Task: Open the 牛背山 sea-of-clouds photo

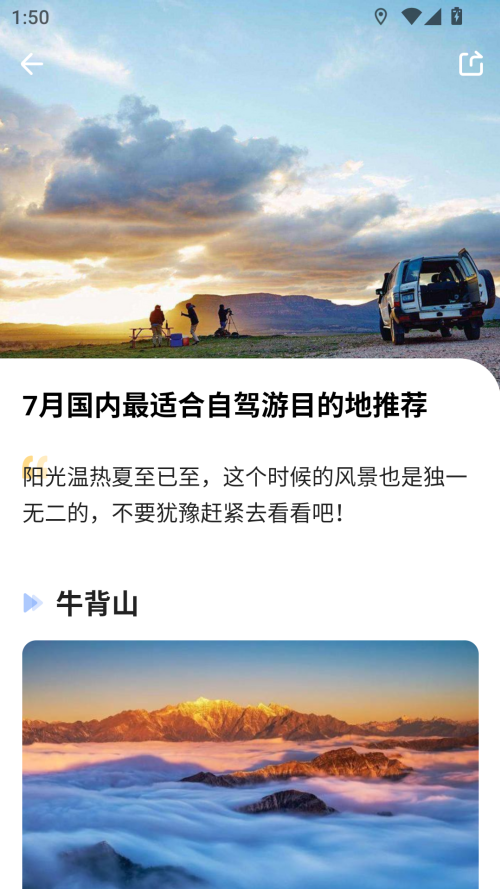Action: tap(251, 764)
